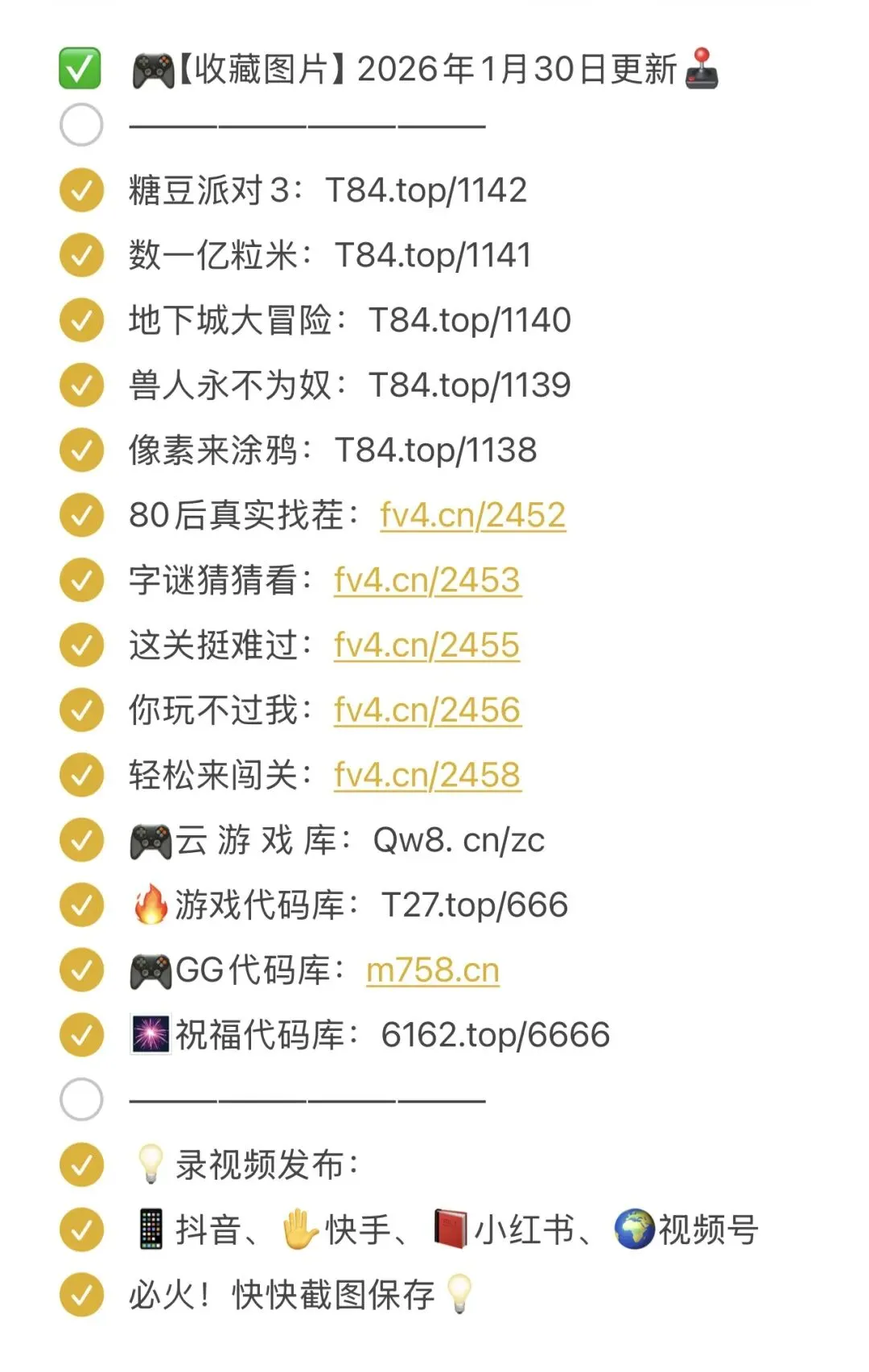Follow the fv4.cn/2455 link
Screen dimensions: 869x1372
pos(427,645)
